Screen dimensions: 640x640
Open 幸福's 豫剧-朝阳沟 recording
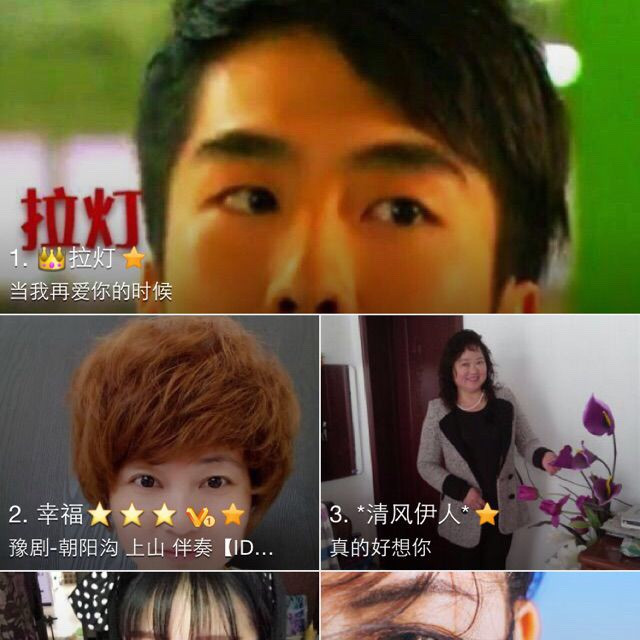tap(159, 443)
